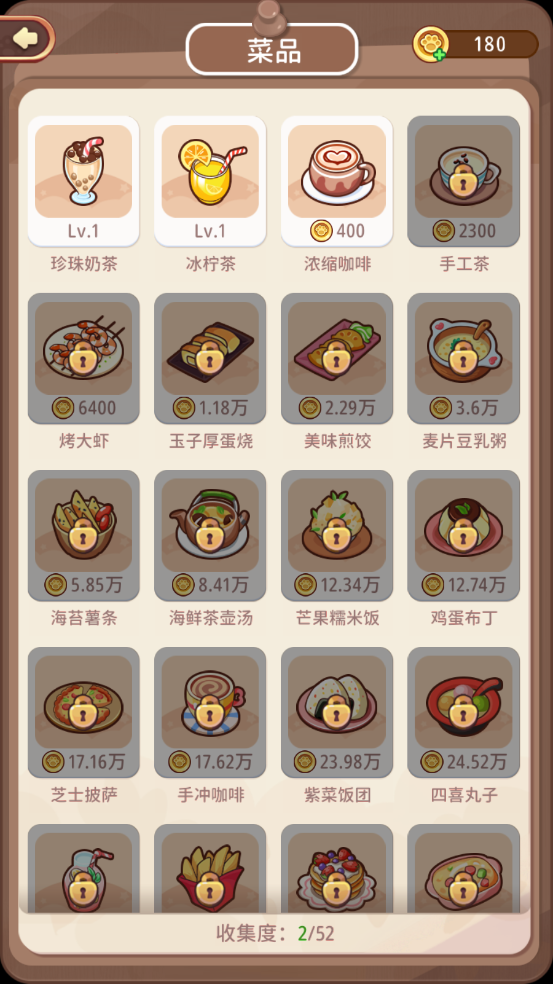Open the 鸡蛋布丁 dish card
The image size is (553, 984).
(463, 535)
